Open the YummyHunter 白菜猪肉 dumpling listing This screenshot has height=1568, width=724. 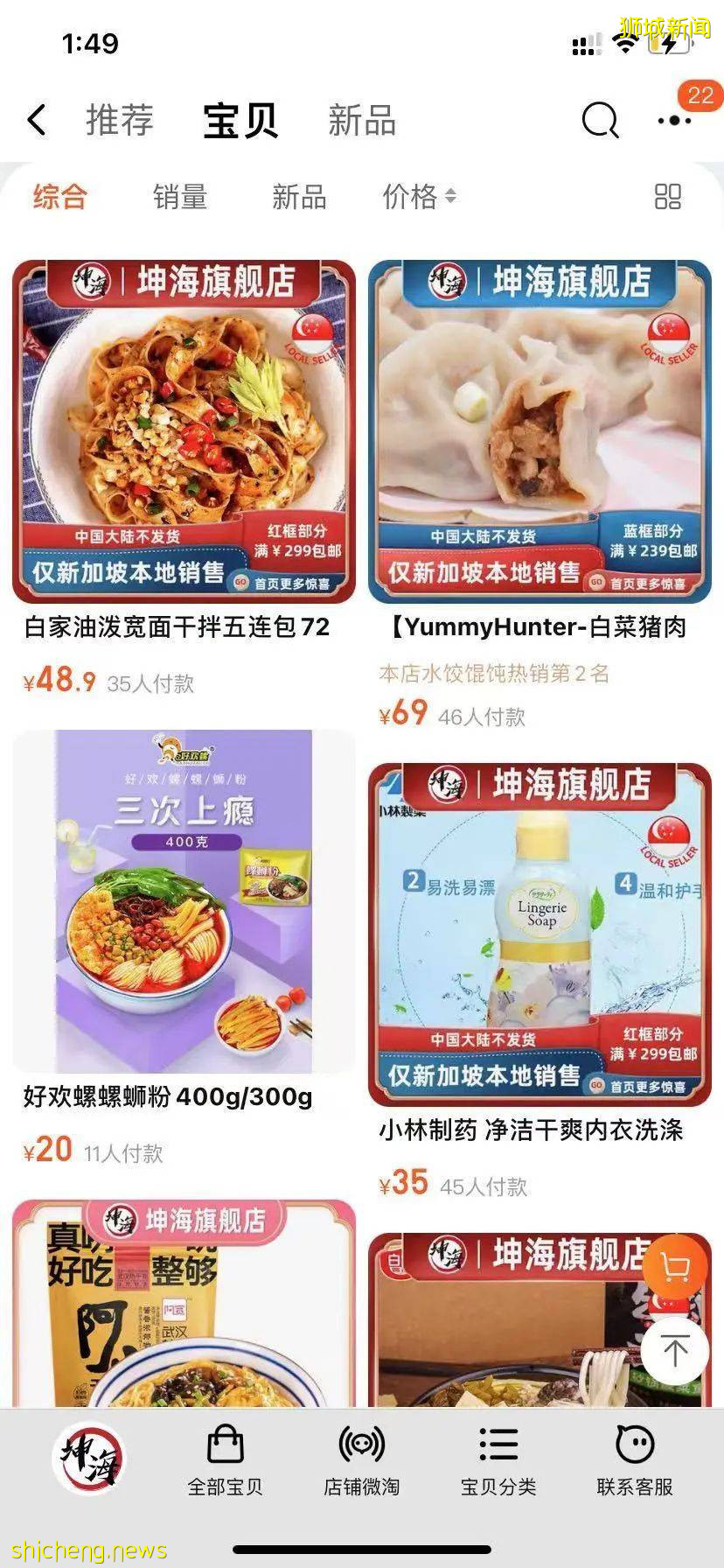pos(539,626)
